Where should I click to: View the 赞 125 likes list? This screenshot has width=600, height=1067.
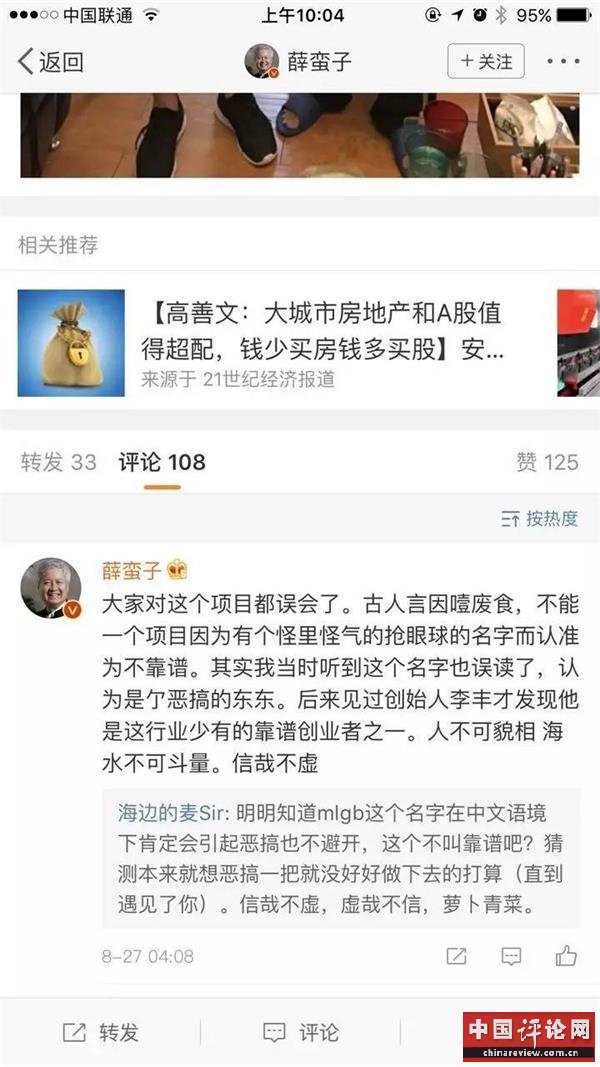[x=547, y=462]
